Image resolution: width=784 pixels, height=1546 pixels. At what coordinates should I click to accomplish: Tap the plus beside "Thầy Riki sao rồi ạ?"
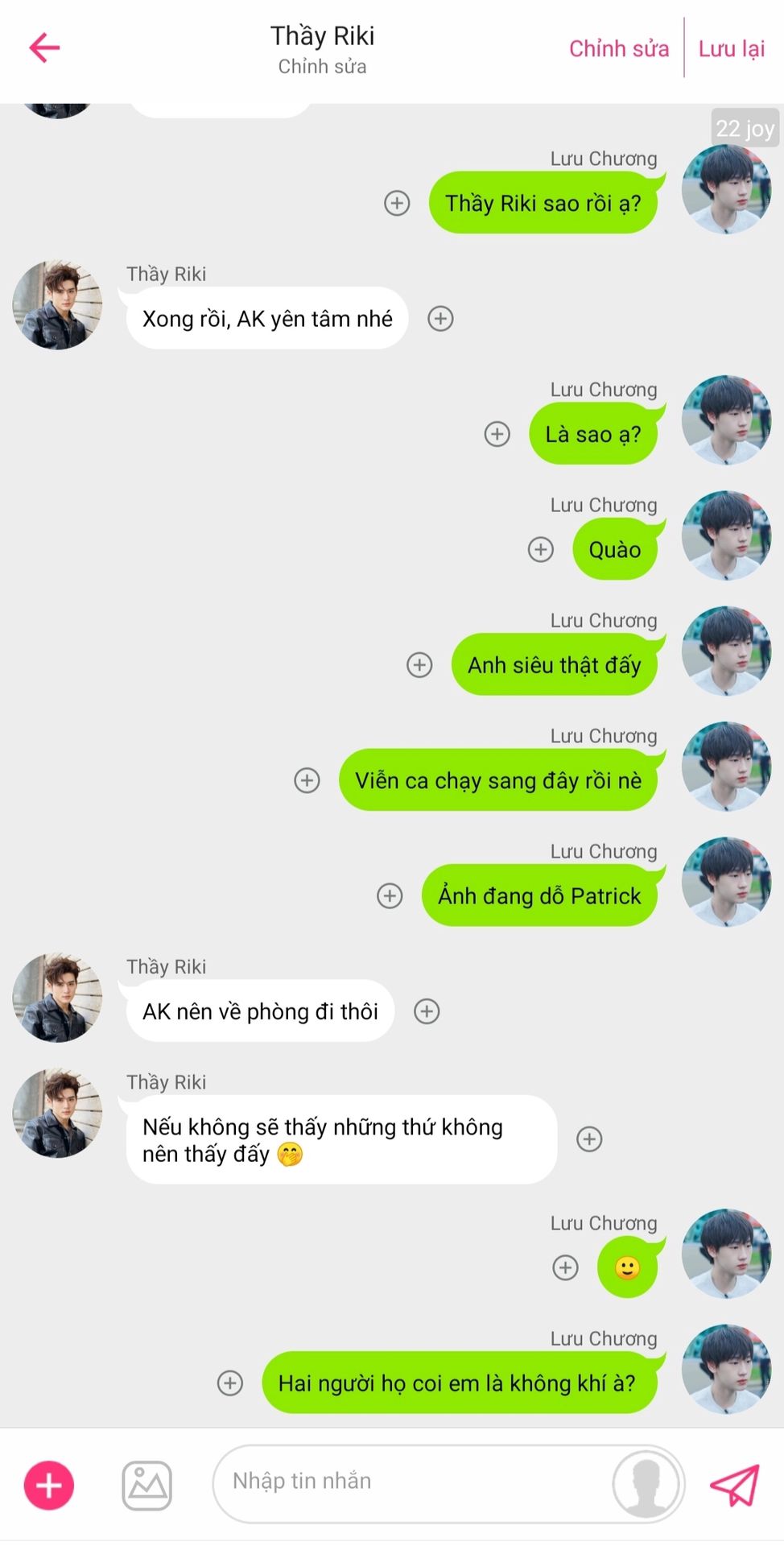(397, 203)
